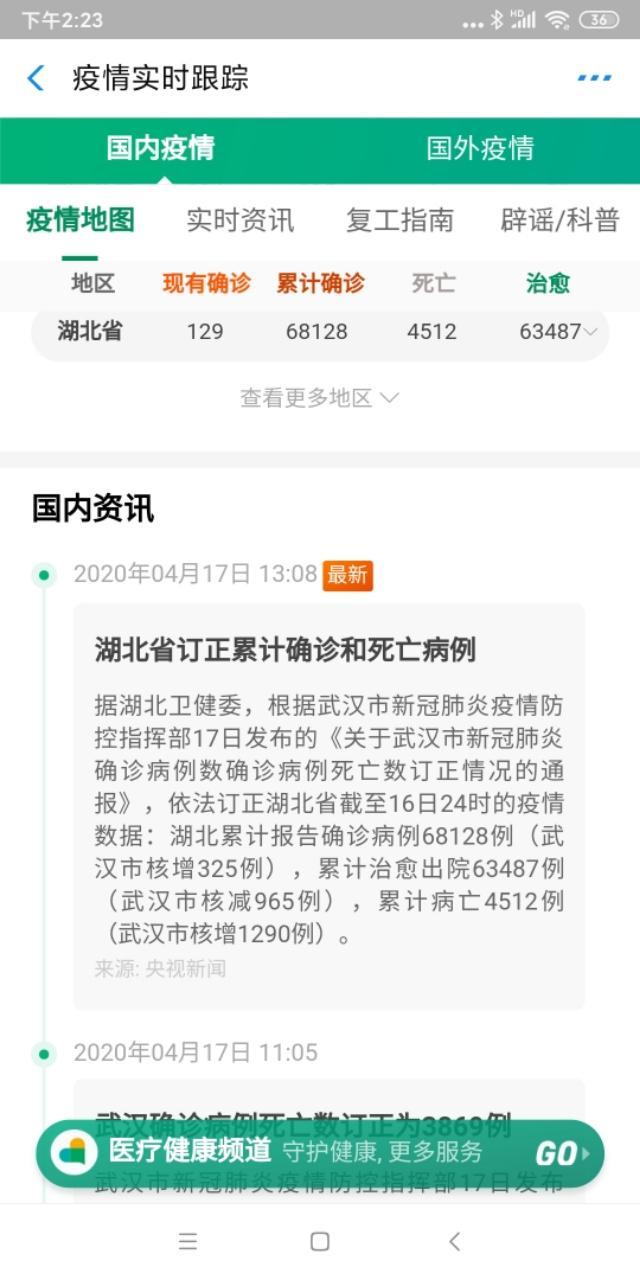
Task: Expand 查看更多地区 to show more regions
Action: (320, 398)
